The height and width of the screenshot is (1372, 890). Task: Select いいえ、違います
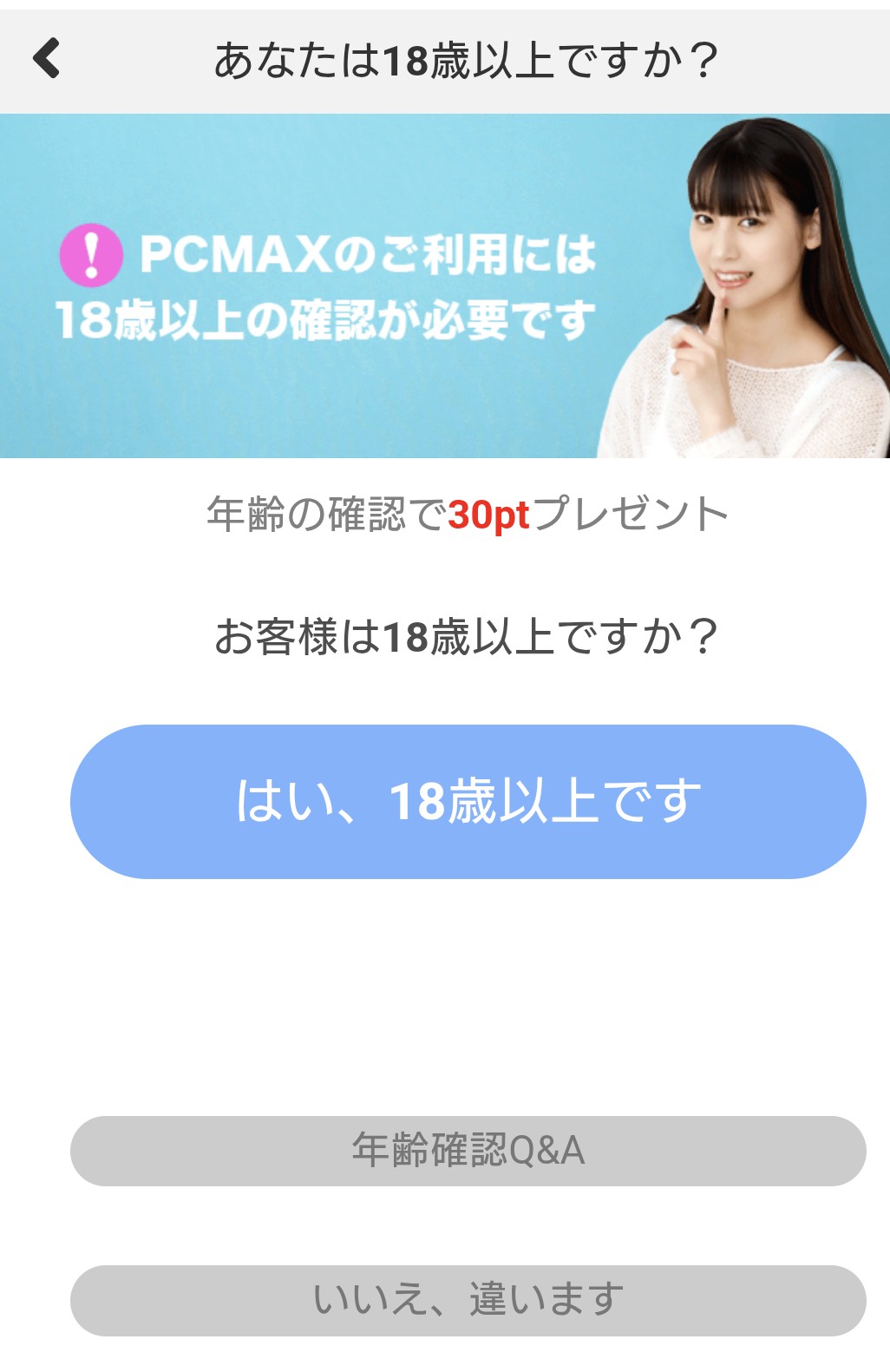click(468, 1299)
